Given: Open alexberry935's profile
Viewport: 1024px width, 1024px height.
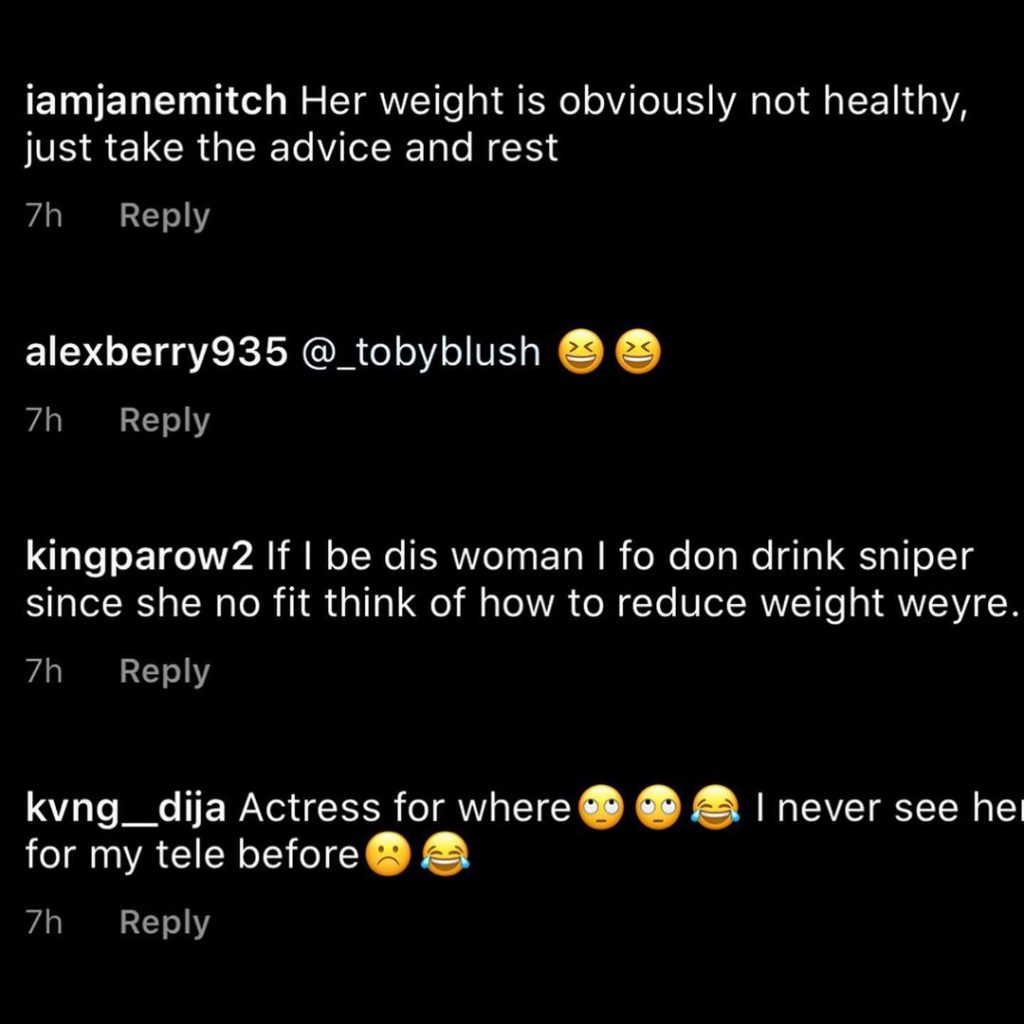Looking at the screenshot, I should [156, 352].
